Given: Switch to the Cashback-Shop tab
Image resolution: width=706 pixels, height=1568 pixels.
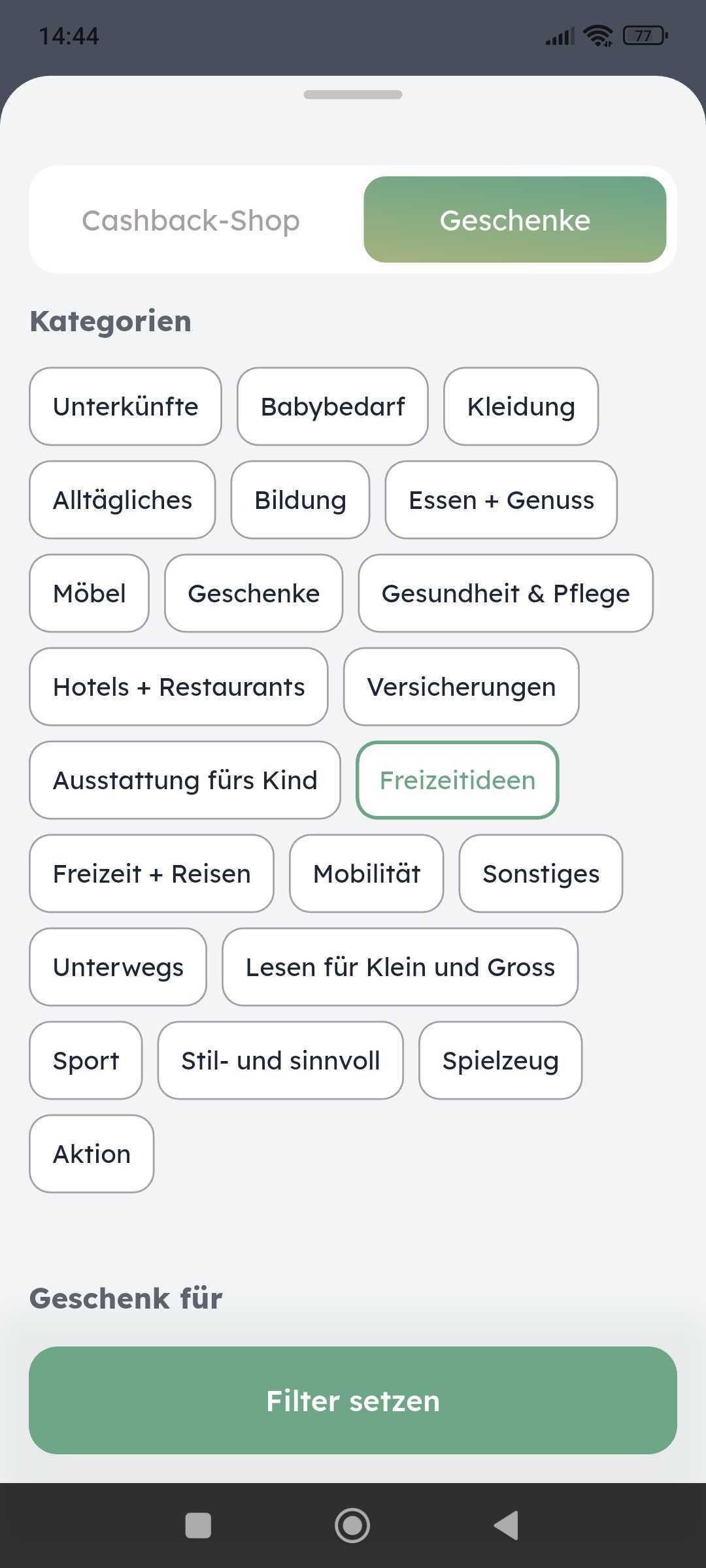Looking at the screenshot, I should point(190,220).
